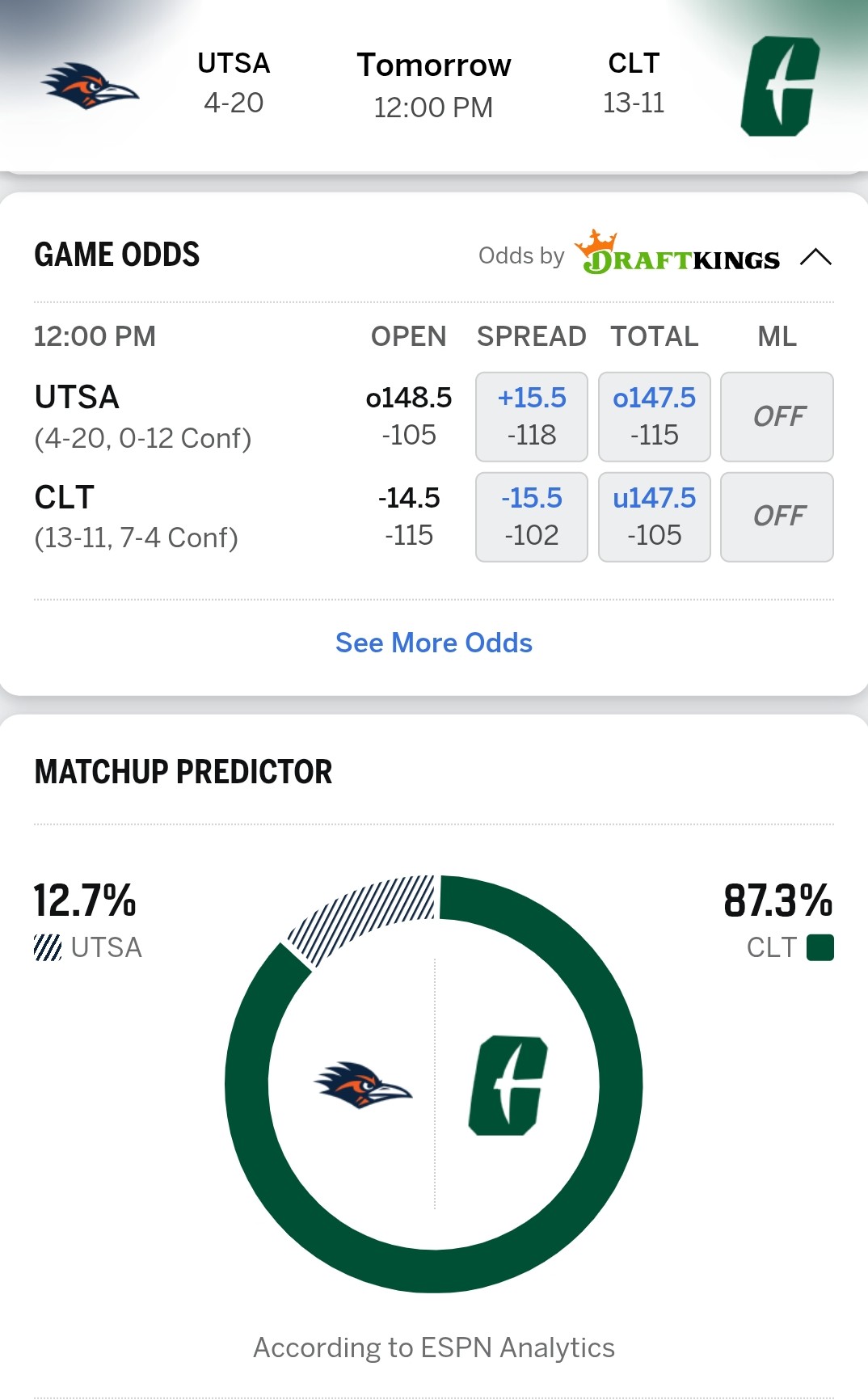Open UTSA team logo in header
Screen dimensions: 868x1400
point(90,85)
